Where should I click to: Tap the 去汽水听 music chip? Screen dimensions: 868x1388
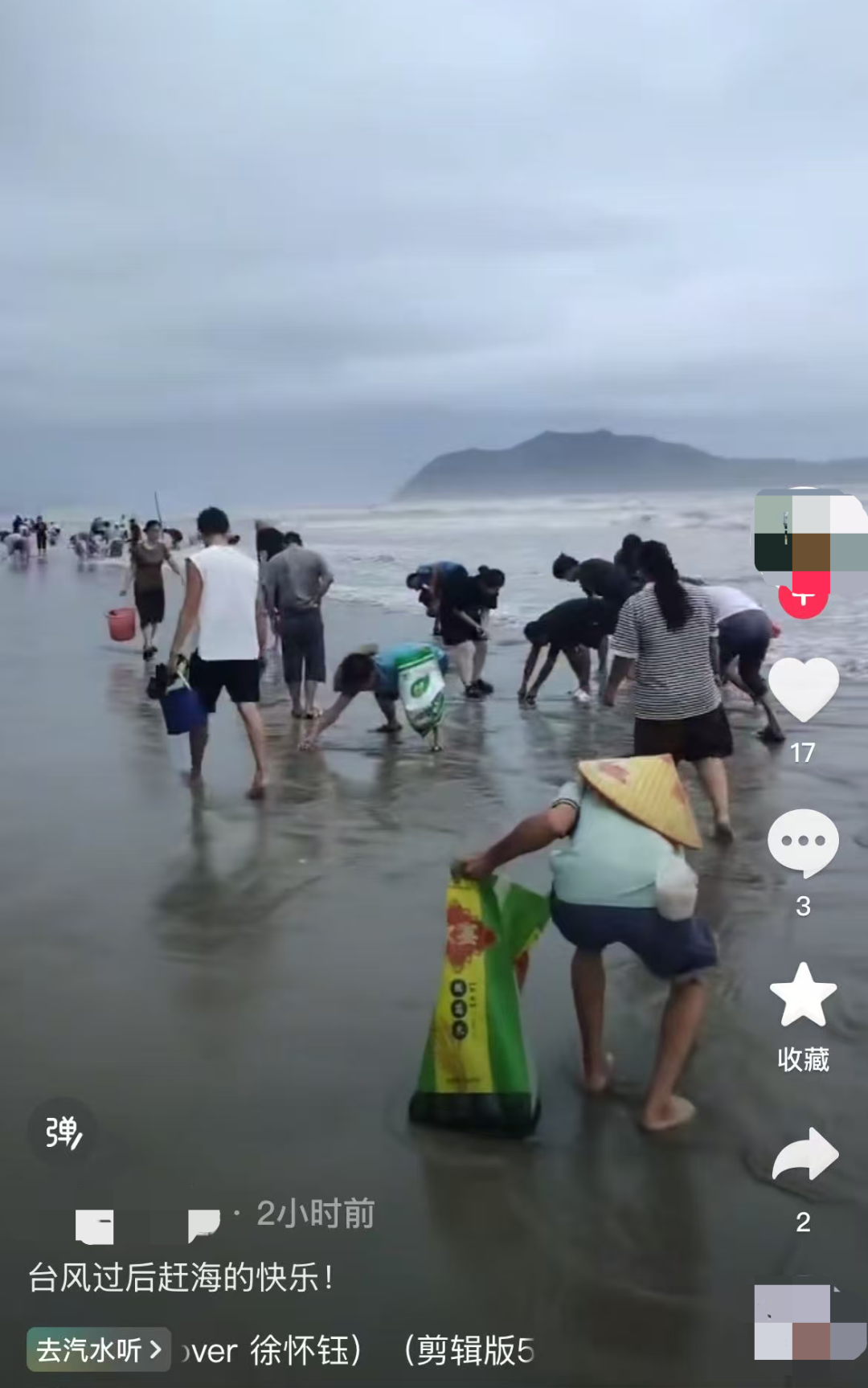[99, 1349]
